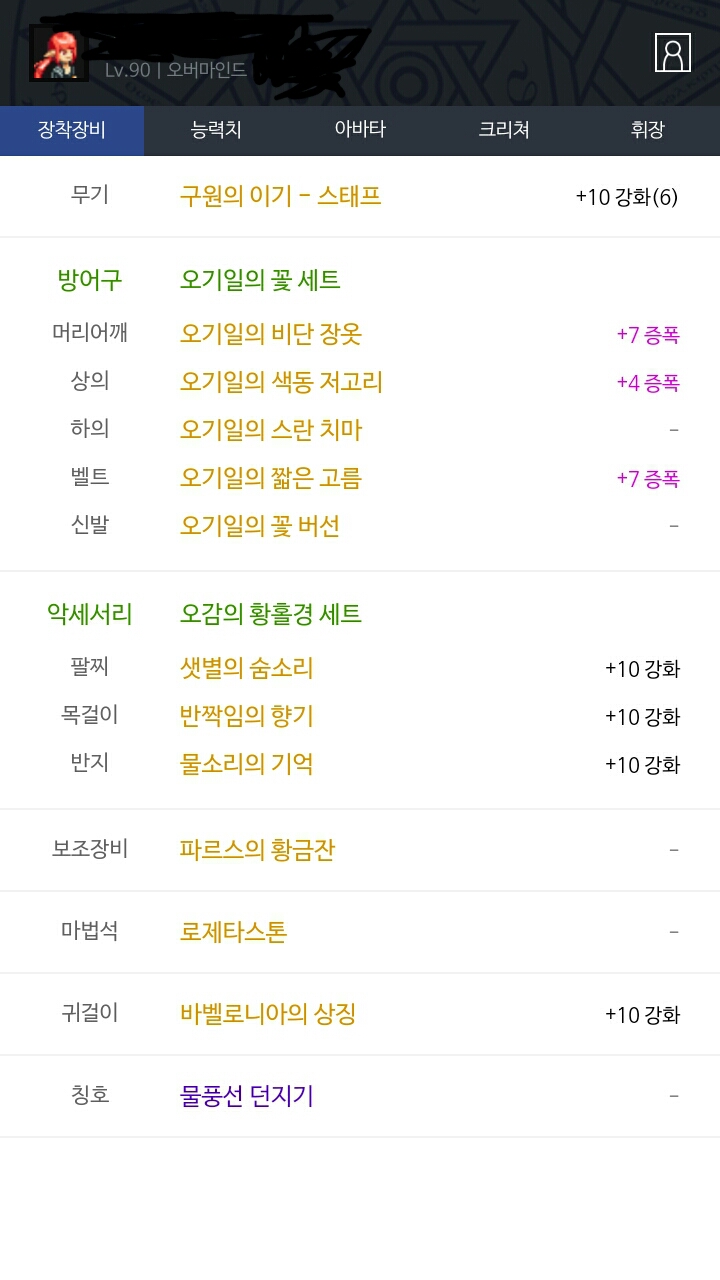Viewport: 720px width, 1280px height.
Task: Open 파르스의 황금잔 item
Action: pos(257,850)
